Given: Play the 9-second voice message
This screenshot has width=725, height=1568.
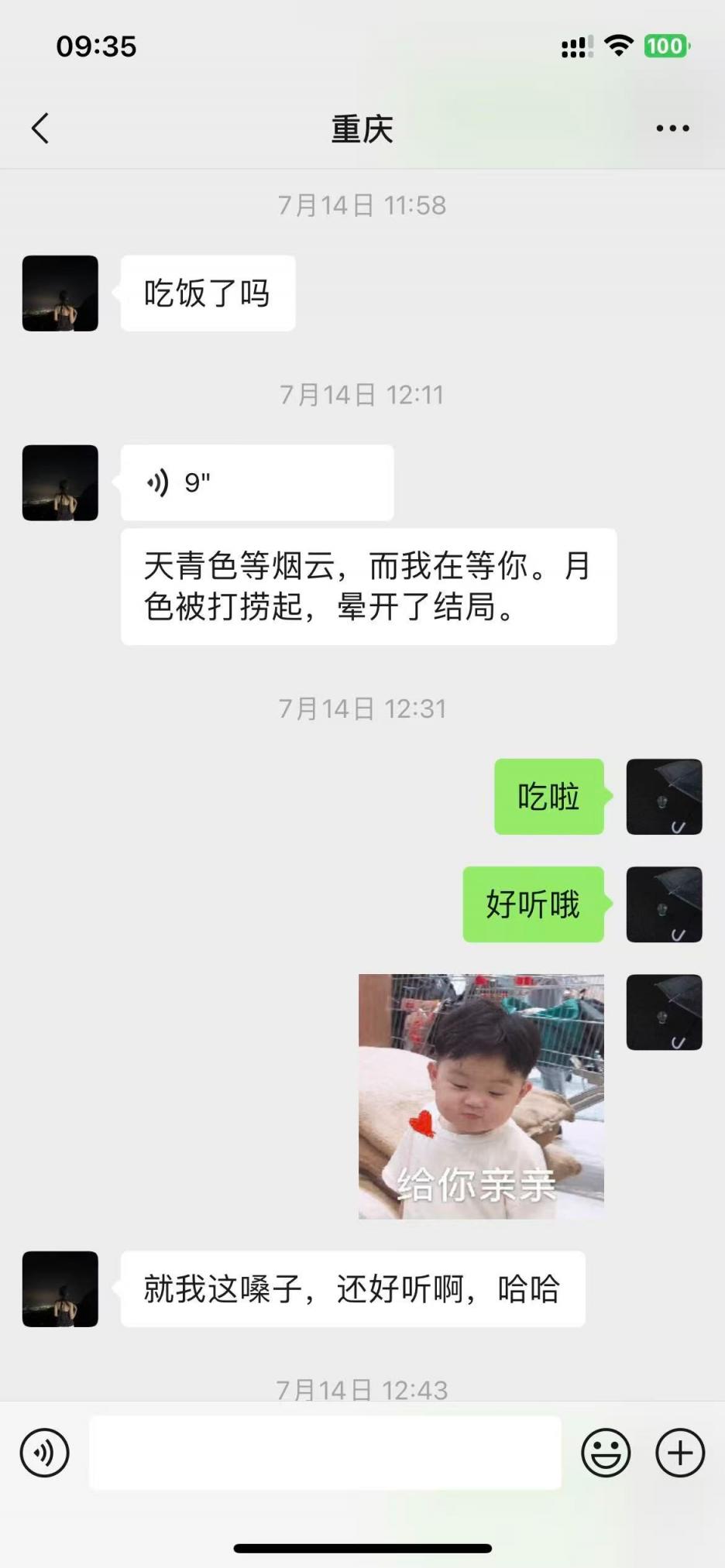Looking at the screenshot, I should tap(256, 482).
